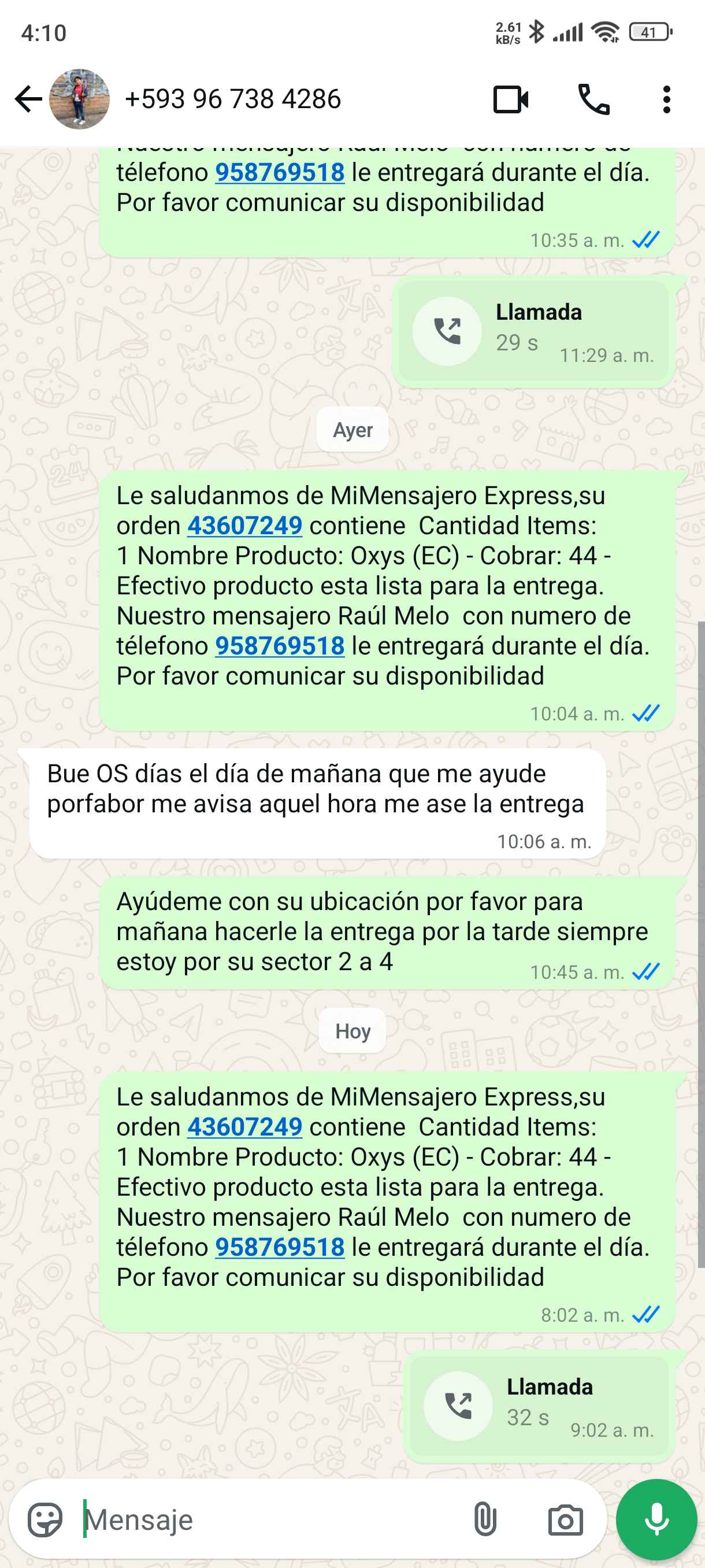Focus the Mensaje text field
Viewport: 705px width, 1568px height.
[268, 1520]
